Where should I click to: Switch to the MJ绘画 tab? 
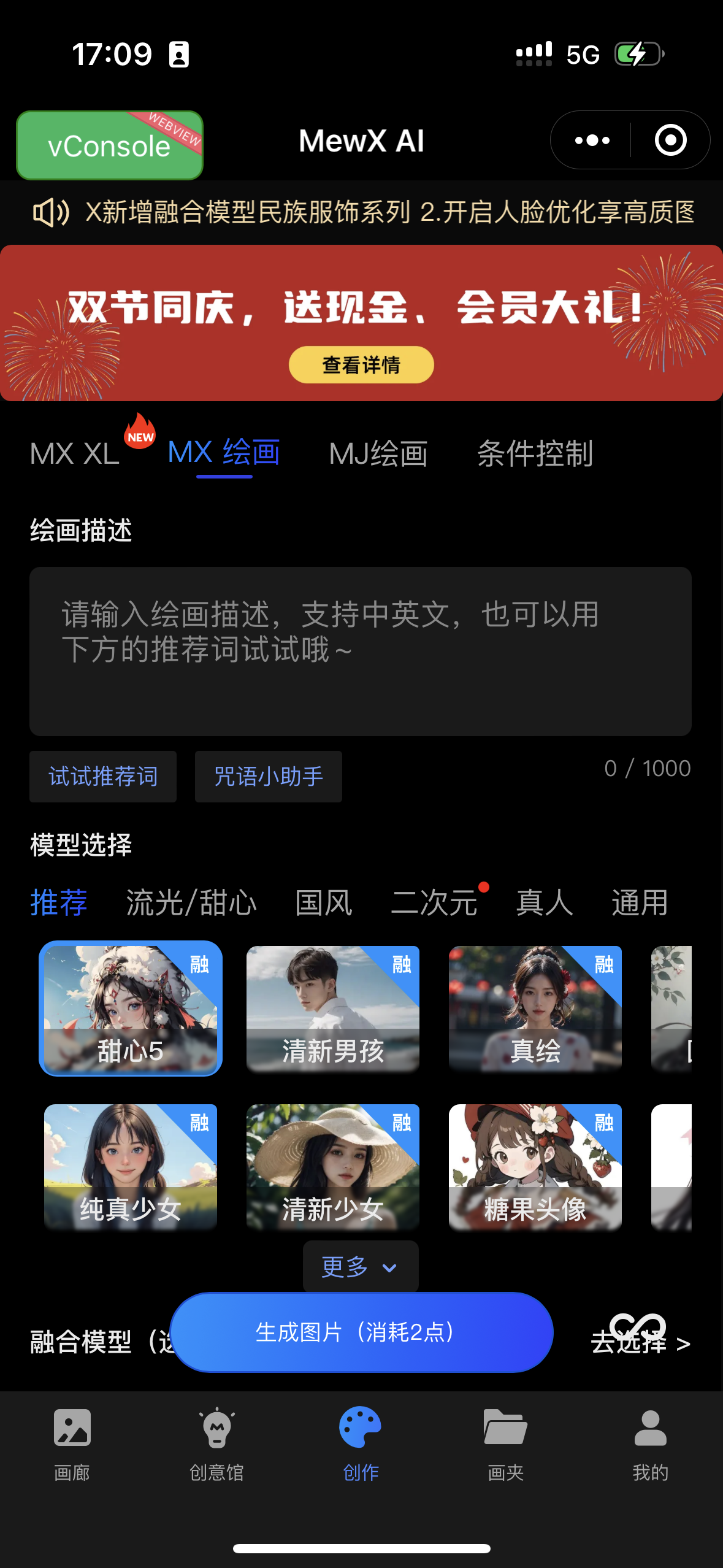378,454
